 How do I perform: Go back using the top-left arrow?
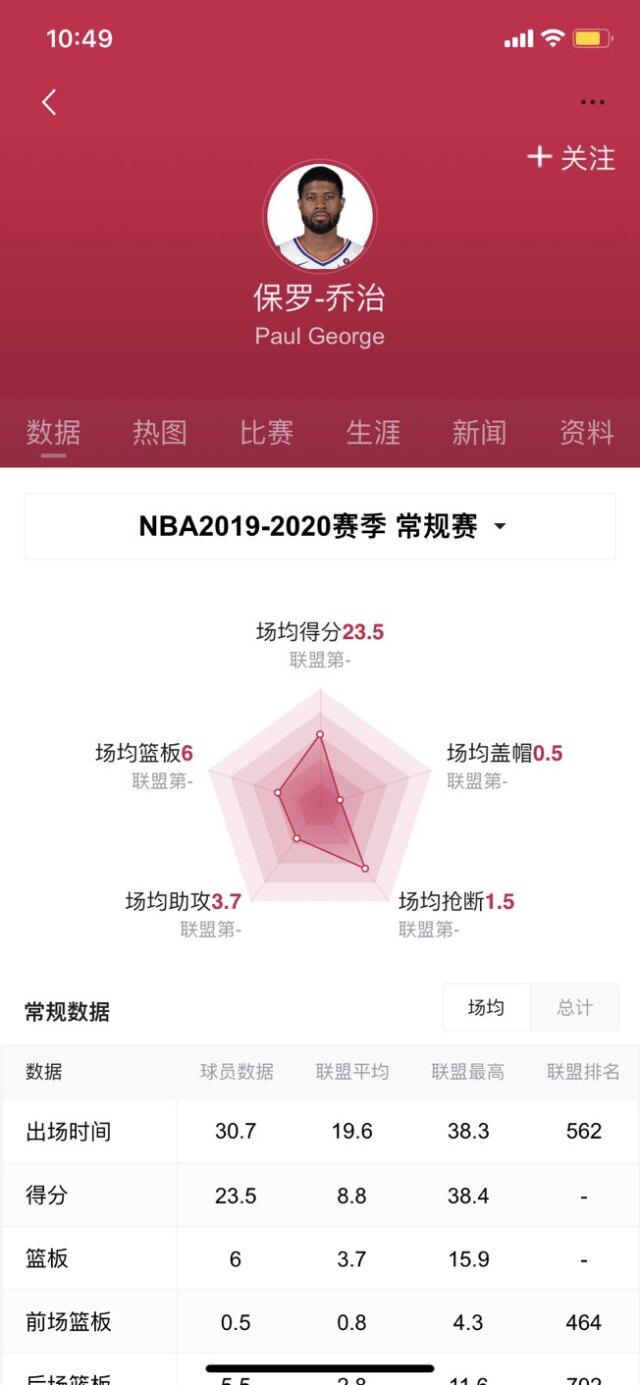click(x=49, y=102)
